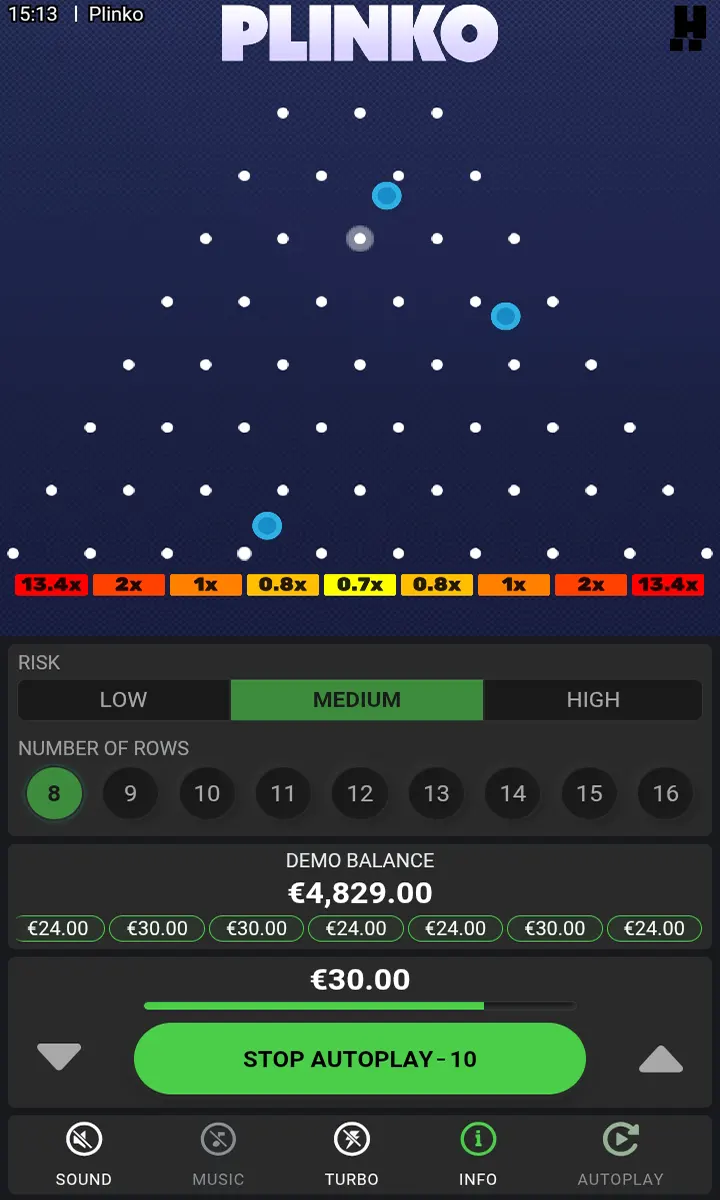
Task: Pick 13 rows
Action: pyautogui.click(x=436, y=793)
